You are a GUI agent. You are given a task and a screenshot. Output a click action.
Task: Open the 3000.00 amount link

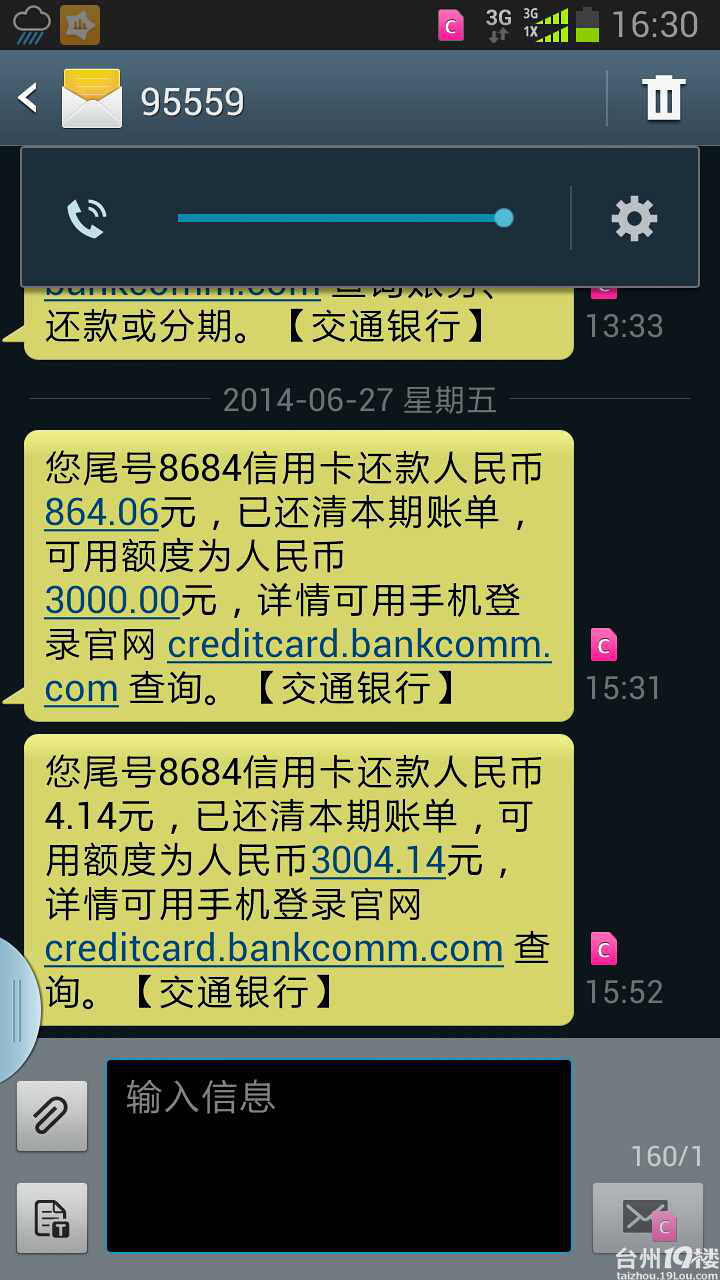[x=112, y=601]
